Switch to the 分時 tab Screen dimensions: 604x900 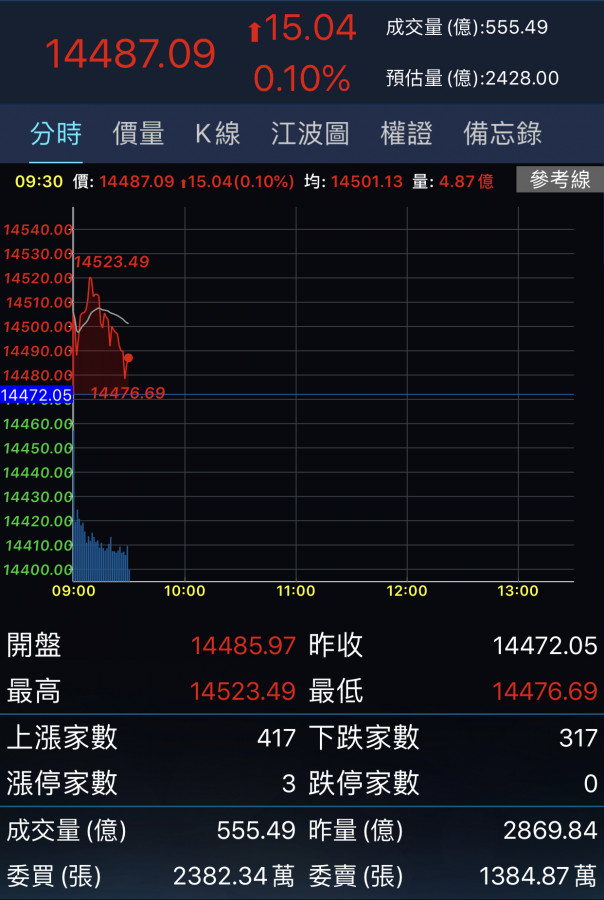click(56, 133)
